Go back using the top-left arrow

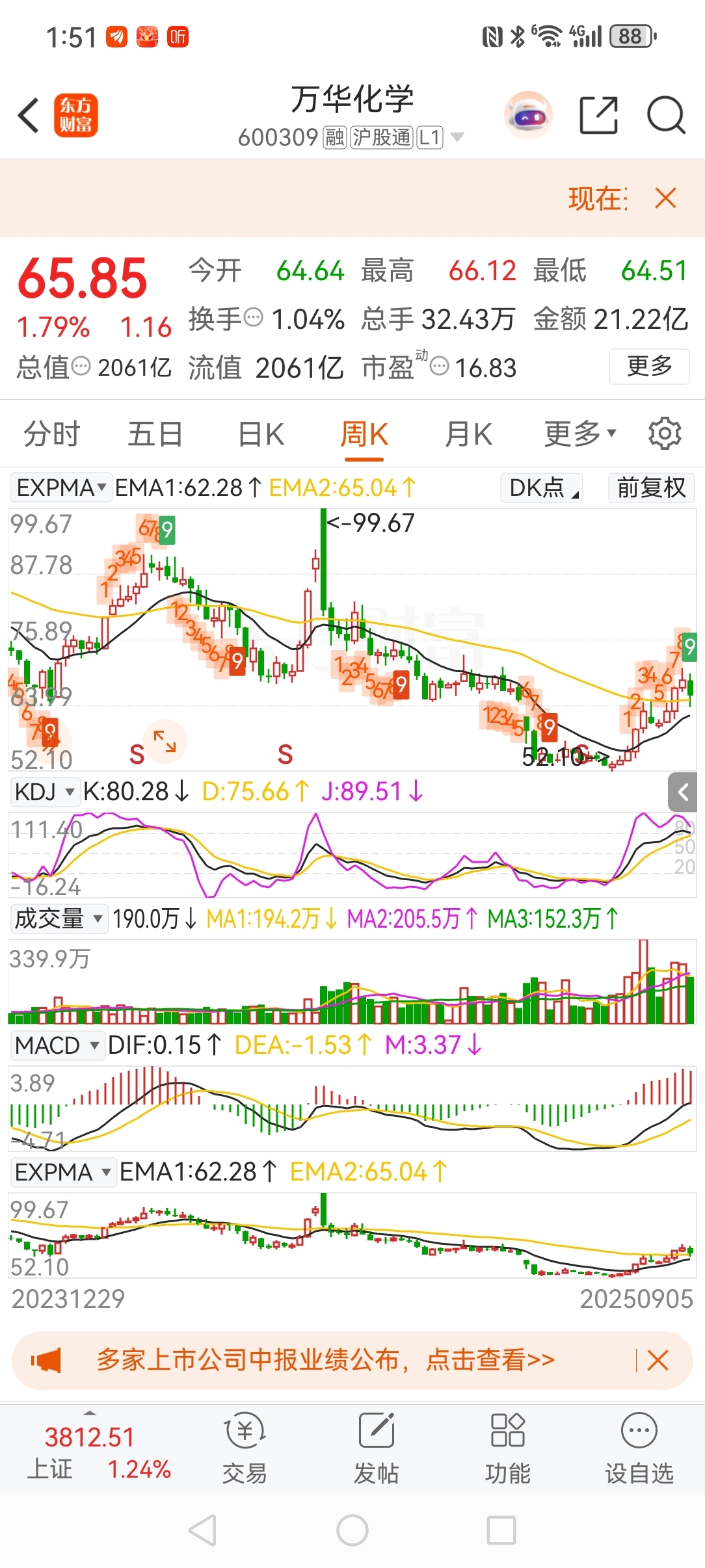point(29,116)
